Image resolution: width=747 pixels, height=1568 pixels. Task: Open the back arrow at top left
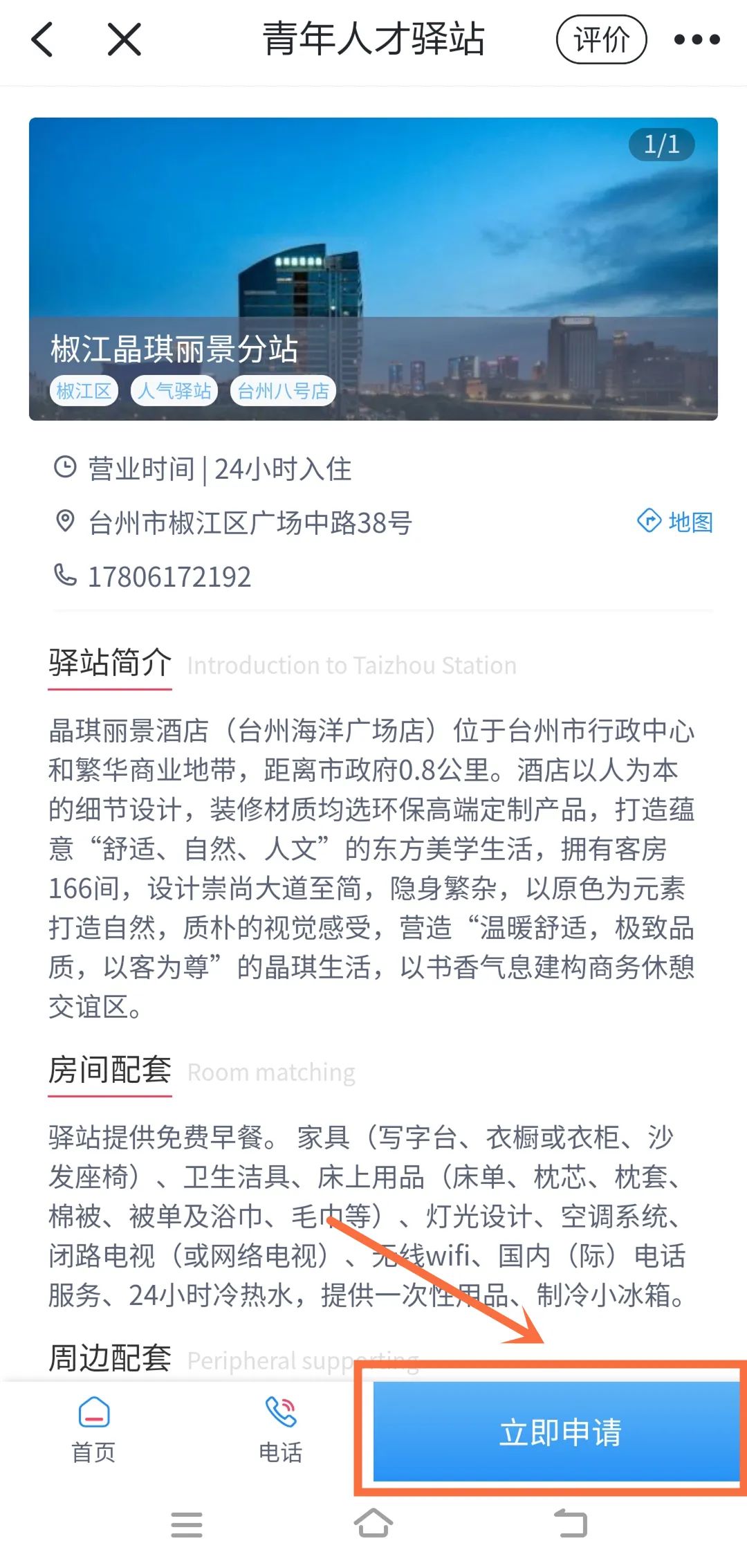[x=43, y=40]
